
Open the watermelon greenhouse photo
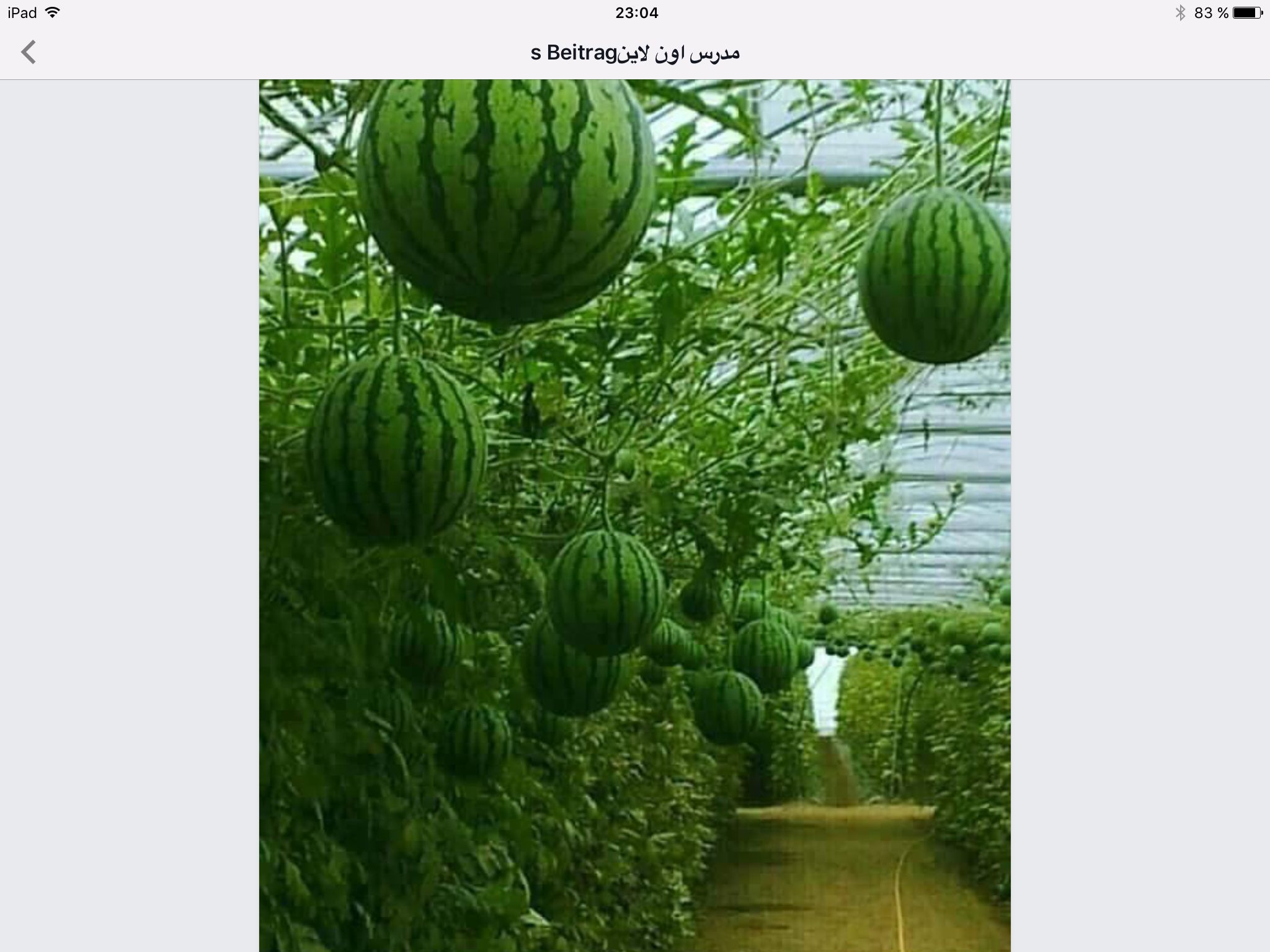(x=634, y=515)
